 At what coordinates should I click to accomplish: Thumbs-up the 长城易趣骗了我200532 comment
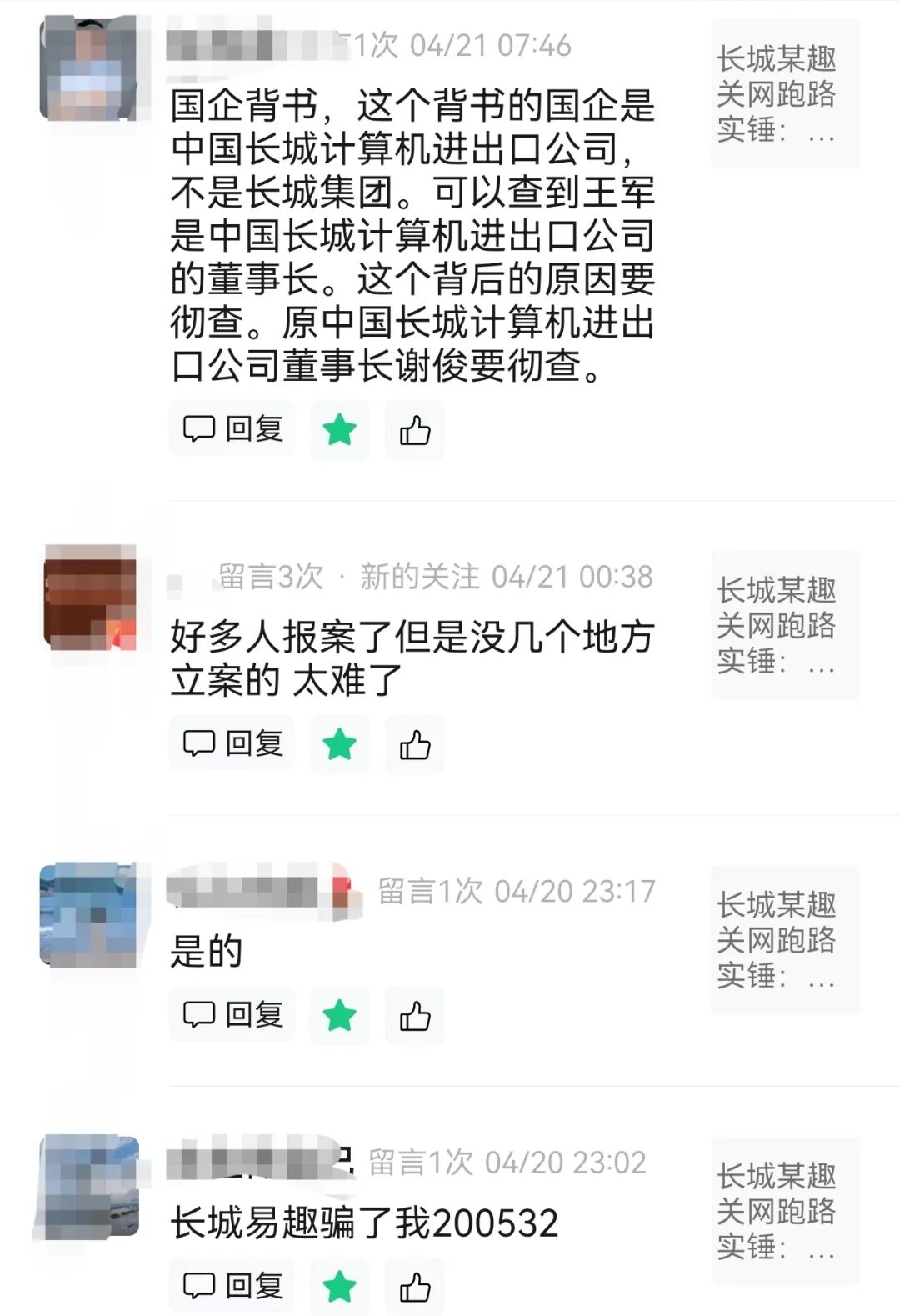point(414,1286)
